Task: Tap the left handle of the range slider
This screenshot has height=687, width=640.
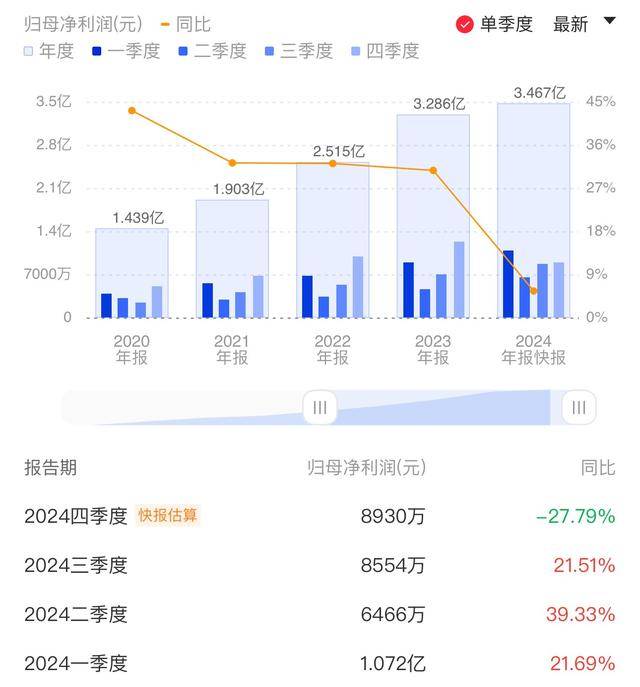Action: coord(320,407)
